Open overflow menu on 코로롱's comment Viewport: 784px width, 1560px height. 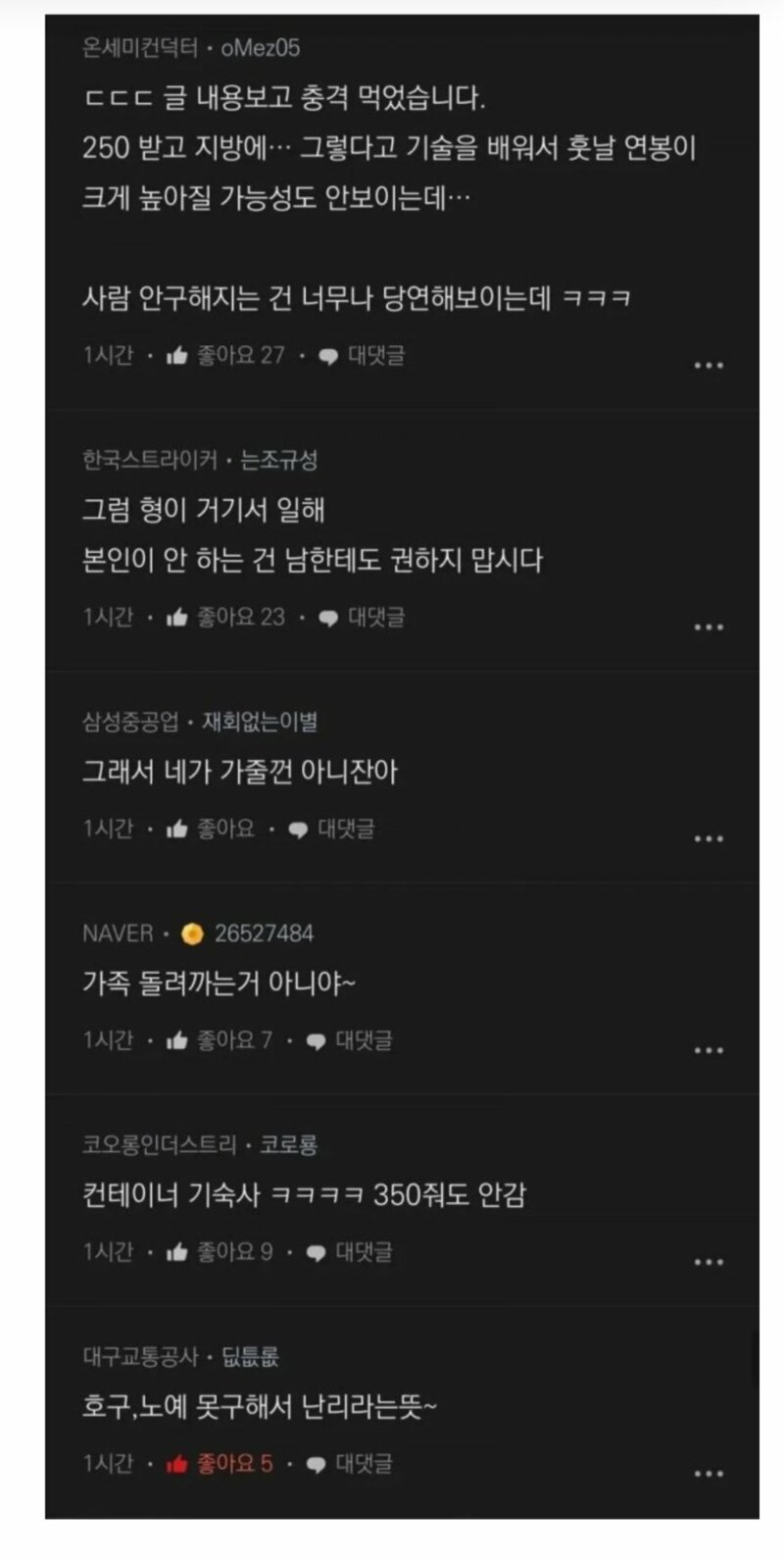point(708,1262)
